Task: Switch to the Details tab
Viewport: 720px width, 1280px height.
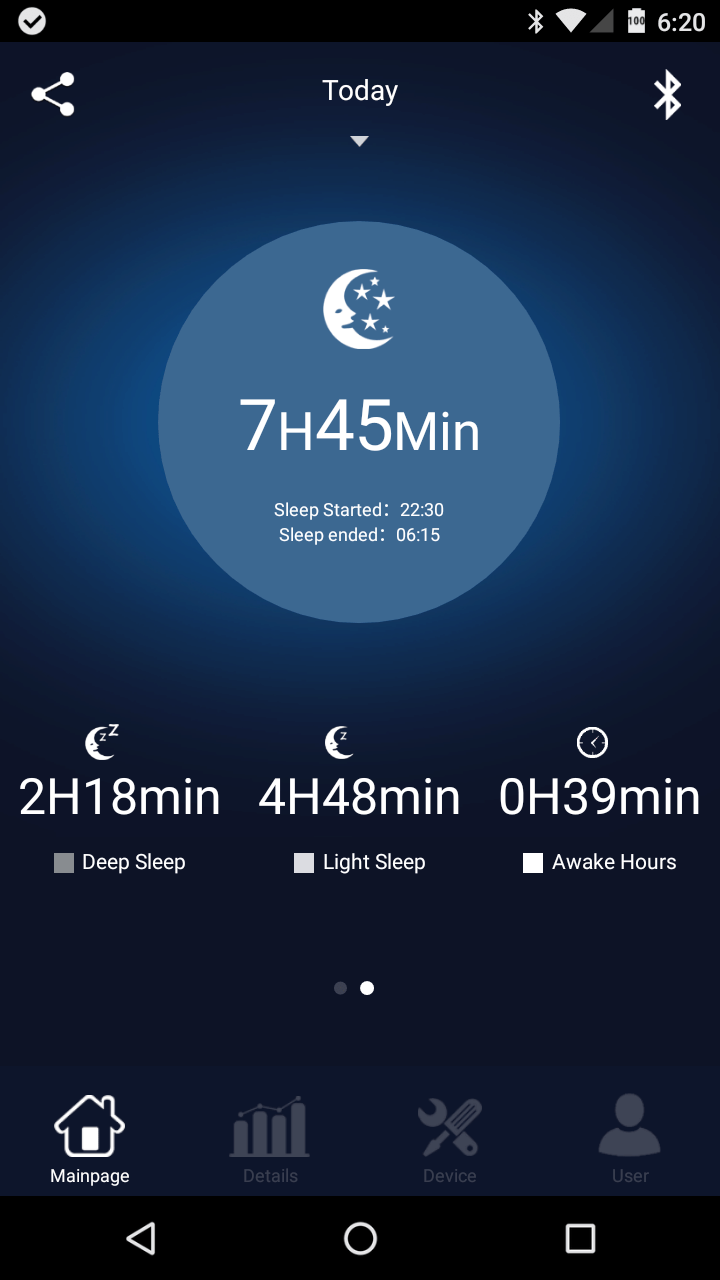Action: (270, 1140)
